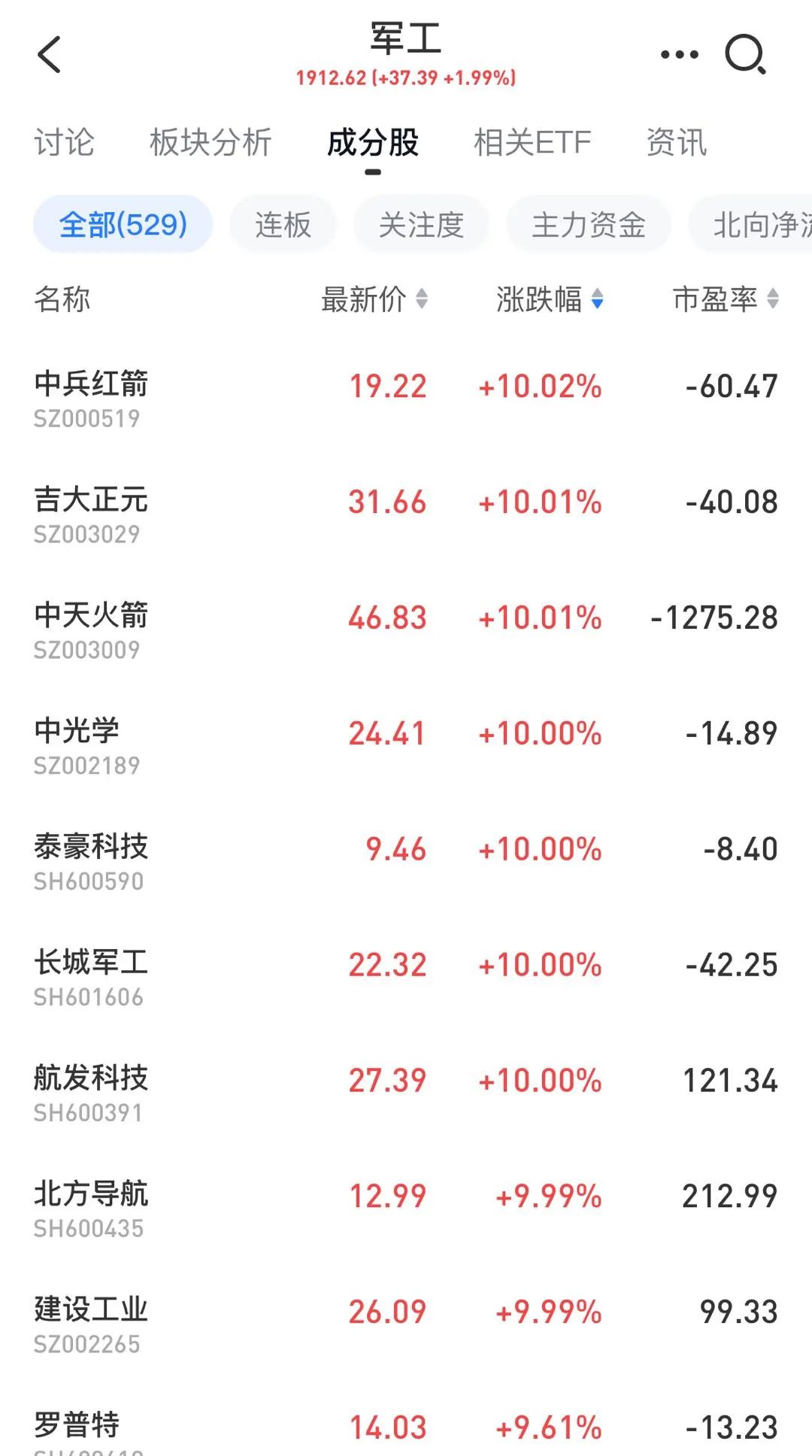
Task: Select the 主力资金 filter chip
Action: 589,224
